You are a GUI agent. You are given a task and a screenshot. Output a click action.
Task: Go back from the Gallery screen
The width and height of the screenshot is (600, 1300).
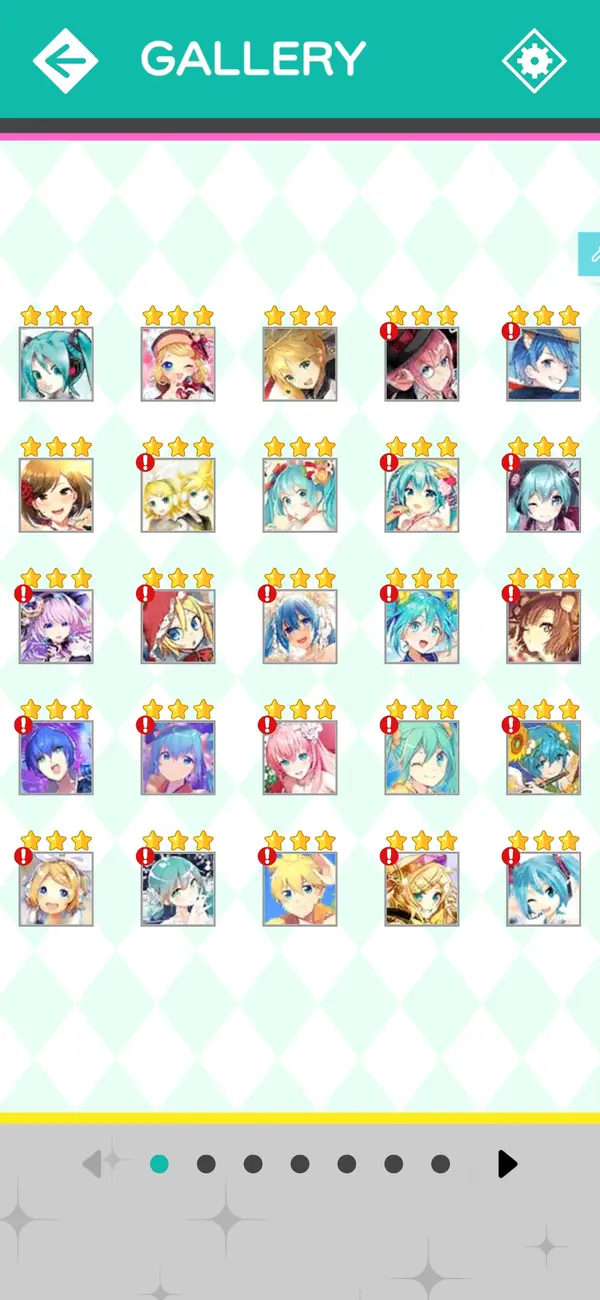point(66,60)
